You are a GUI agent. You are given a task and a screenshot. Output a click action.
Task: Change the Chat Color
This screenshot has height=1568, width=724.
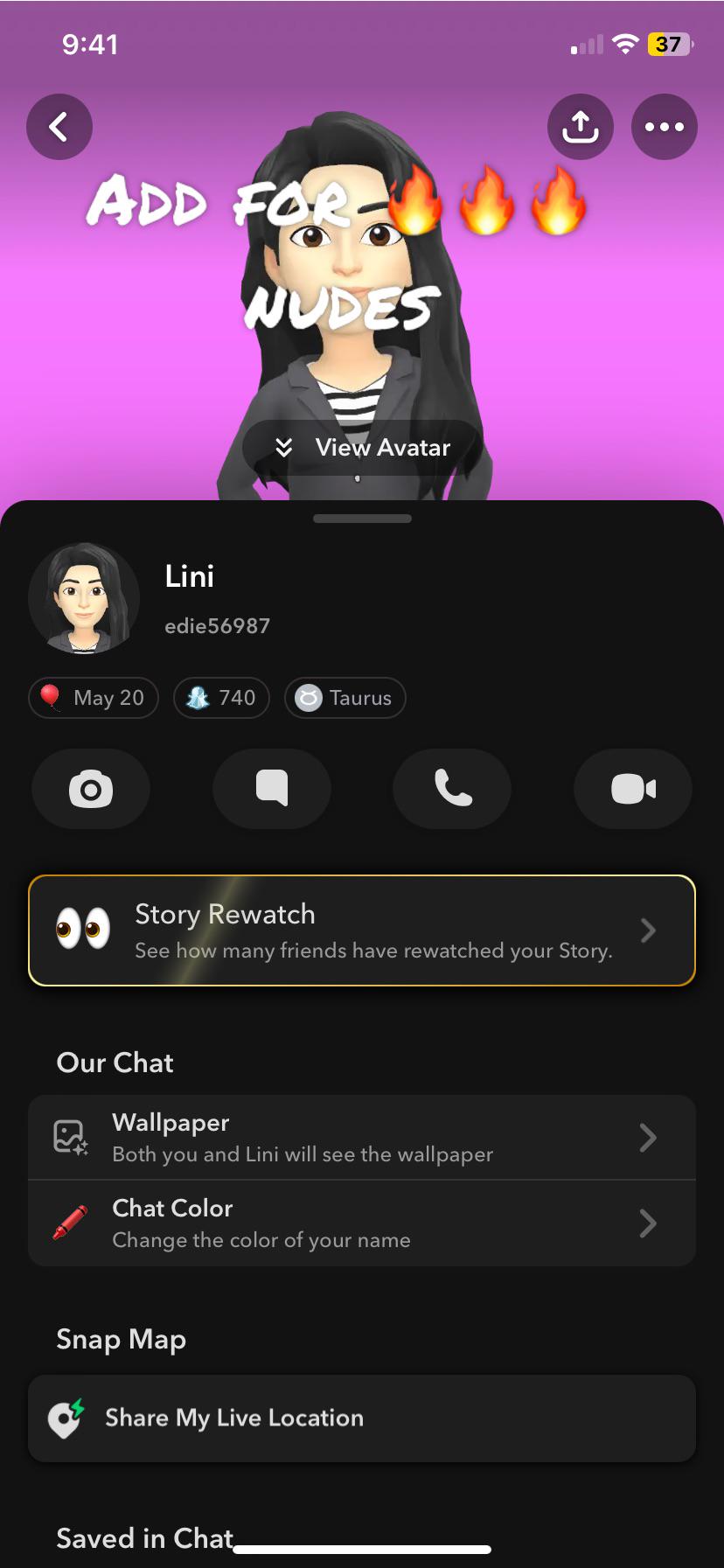(362, 1223)
